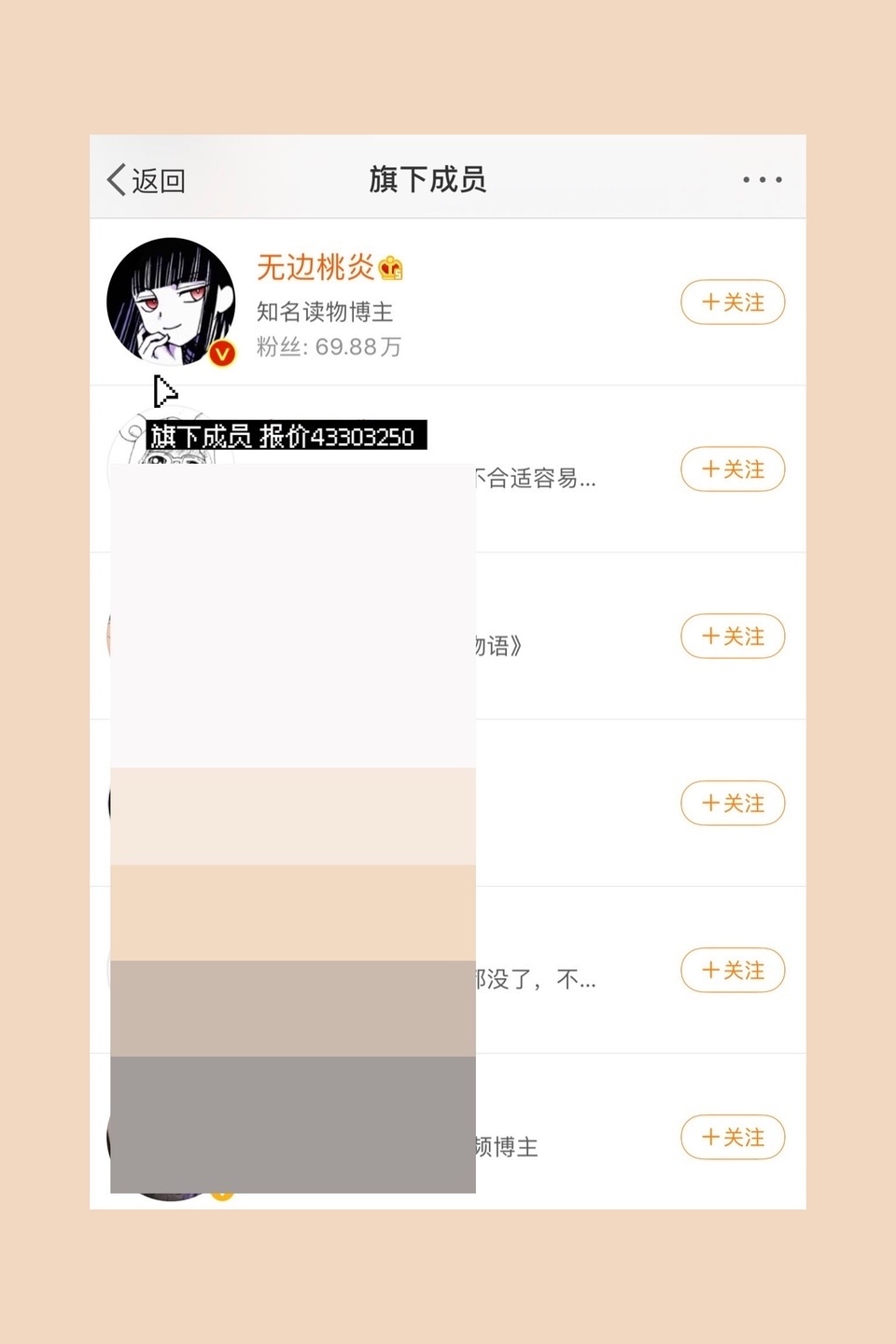Open the ellipsis more-options menu at top right
This screenshot has height=1344, width=896.
[761, 179]
